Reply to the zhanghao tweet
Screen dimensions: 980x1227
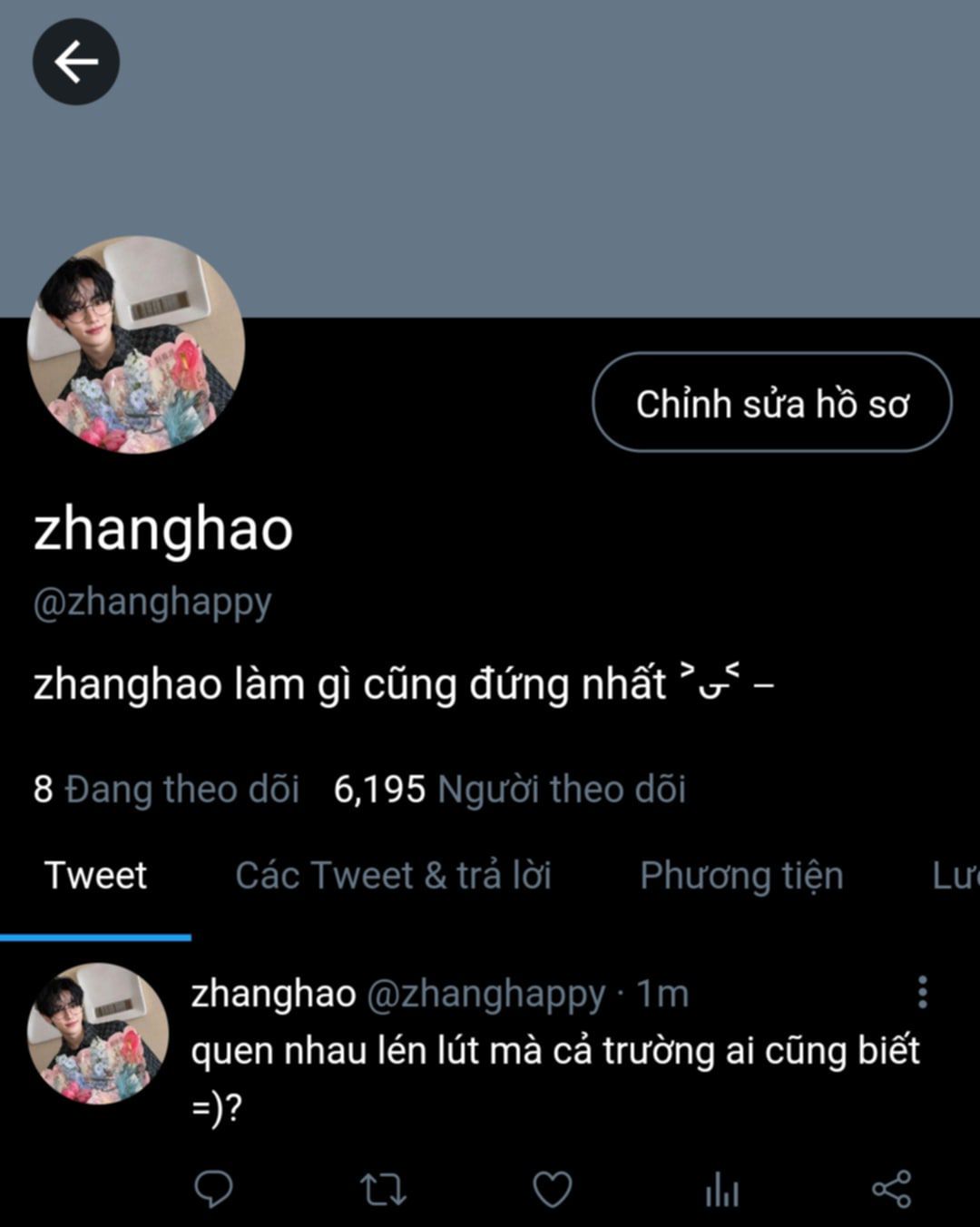[x=214, y=1189]
